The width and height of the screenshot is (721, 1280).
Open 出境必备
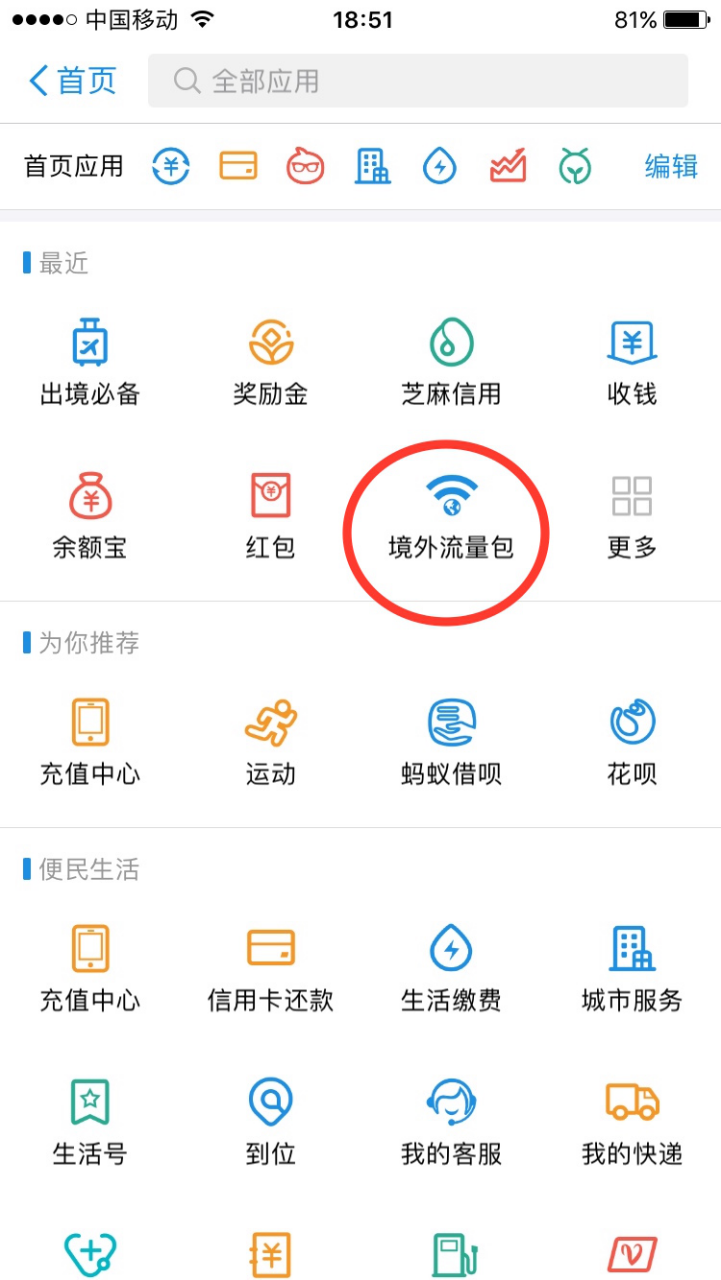point(90,362)
